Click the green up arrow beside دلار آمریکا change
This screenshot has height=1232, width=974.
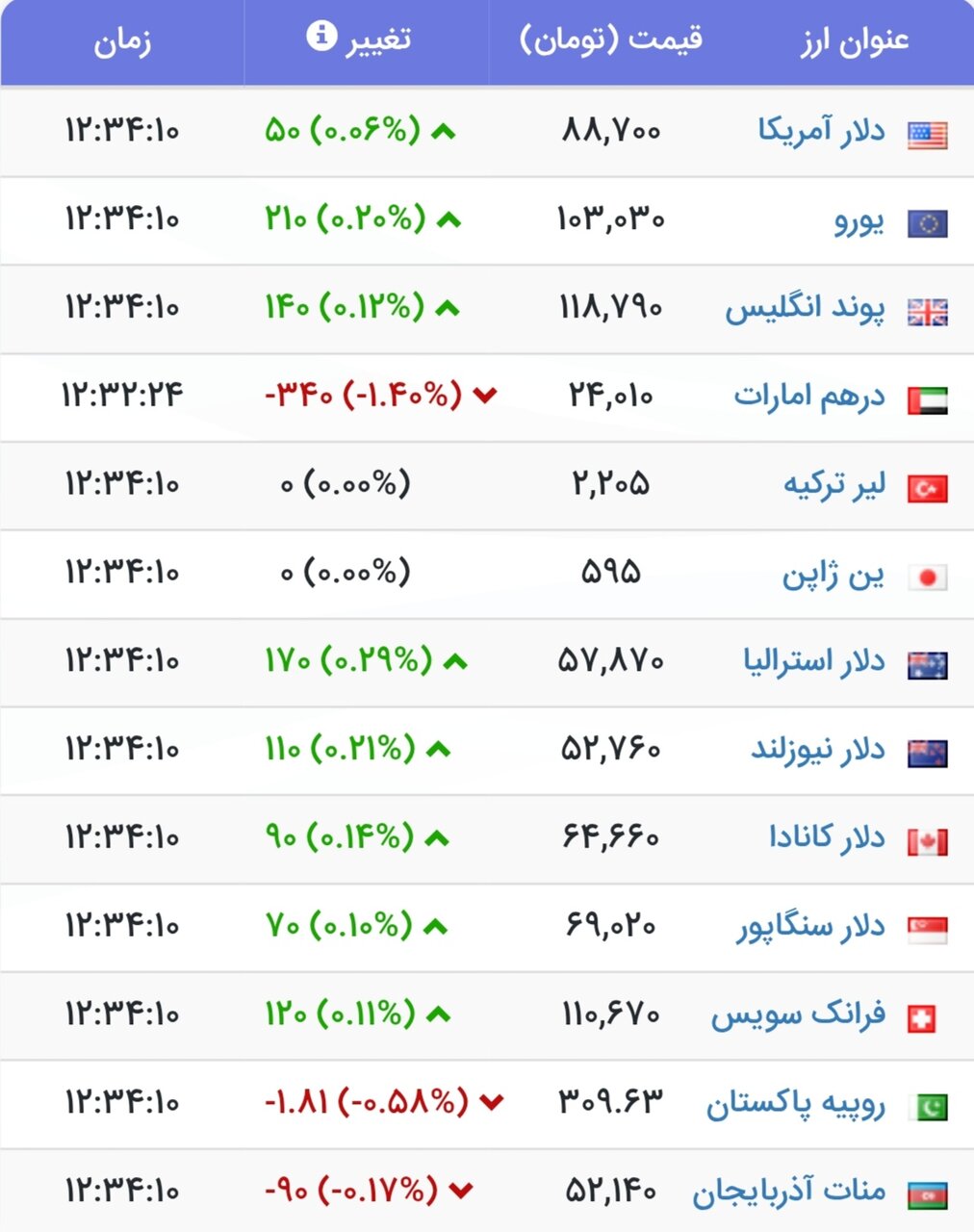[444, 131]
